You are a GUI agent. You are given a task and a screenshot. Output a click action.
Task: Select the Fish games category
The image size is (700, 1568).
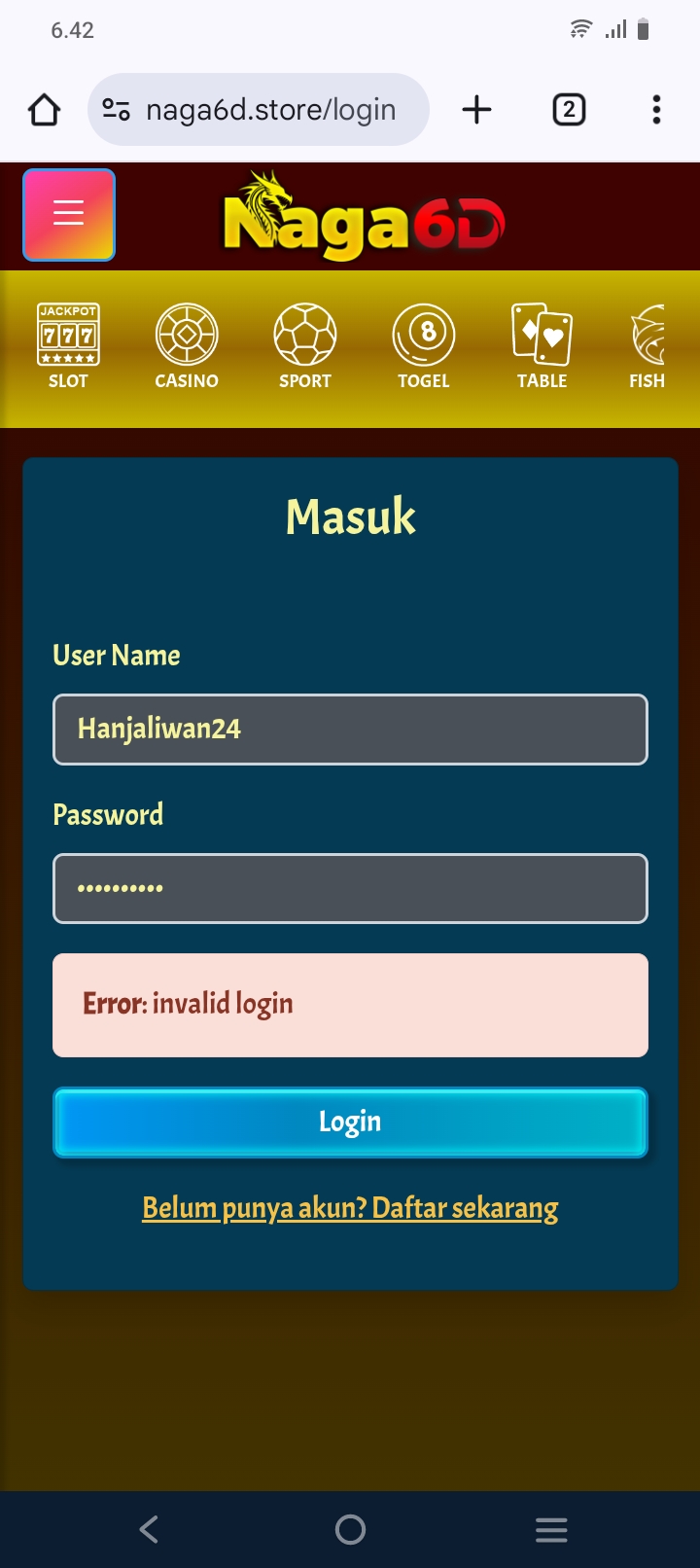tap(647, 346)
